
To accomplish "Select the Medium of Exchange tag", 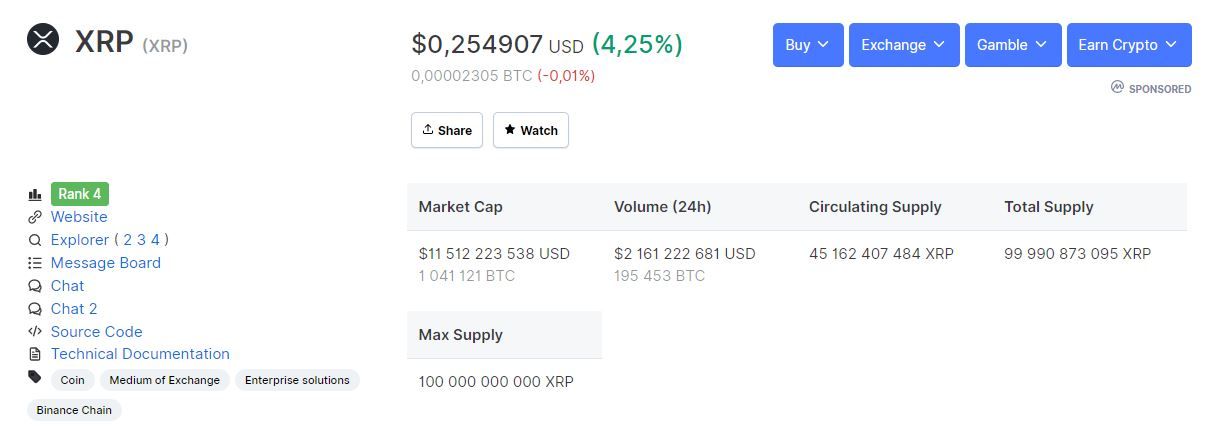I will [164, 380].
